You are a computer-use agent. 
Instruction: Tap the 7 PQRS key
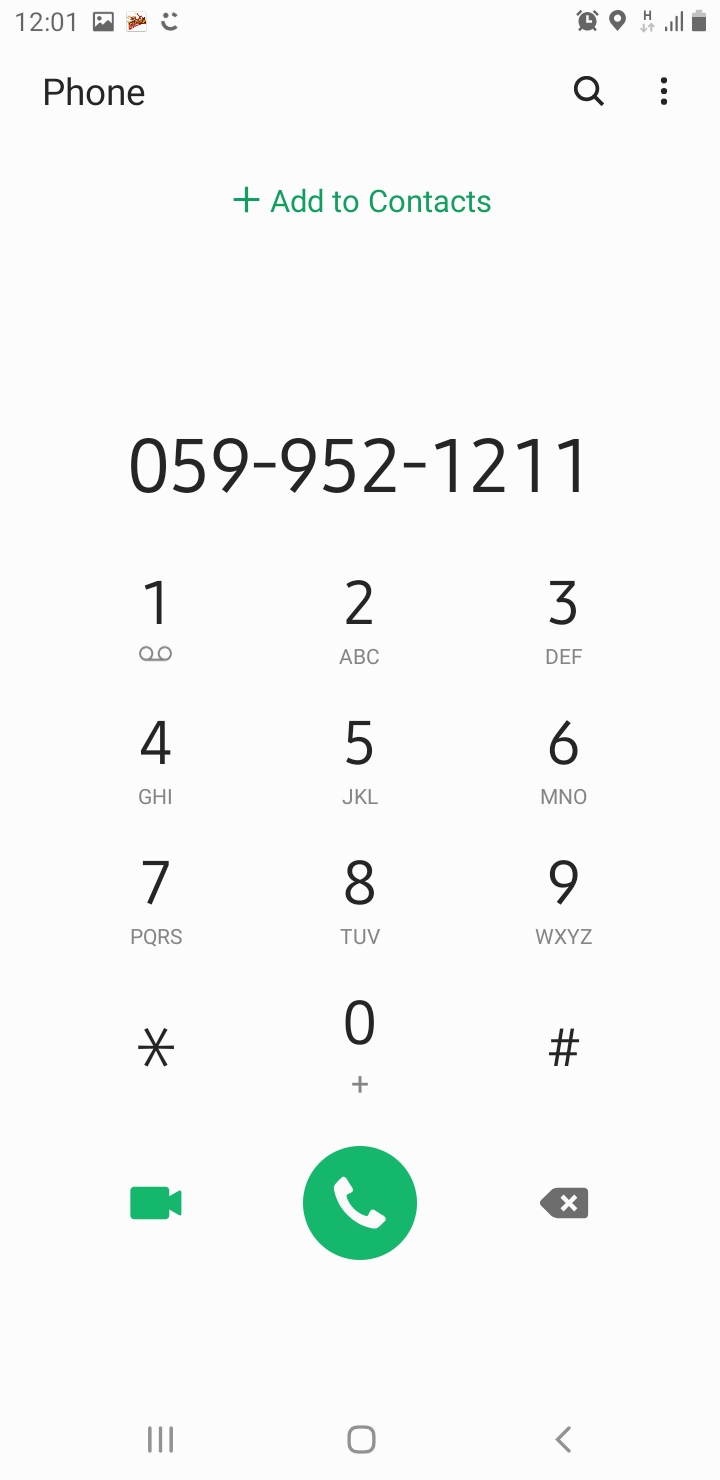156,898
